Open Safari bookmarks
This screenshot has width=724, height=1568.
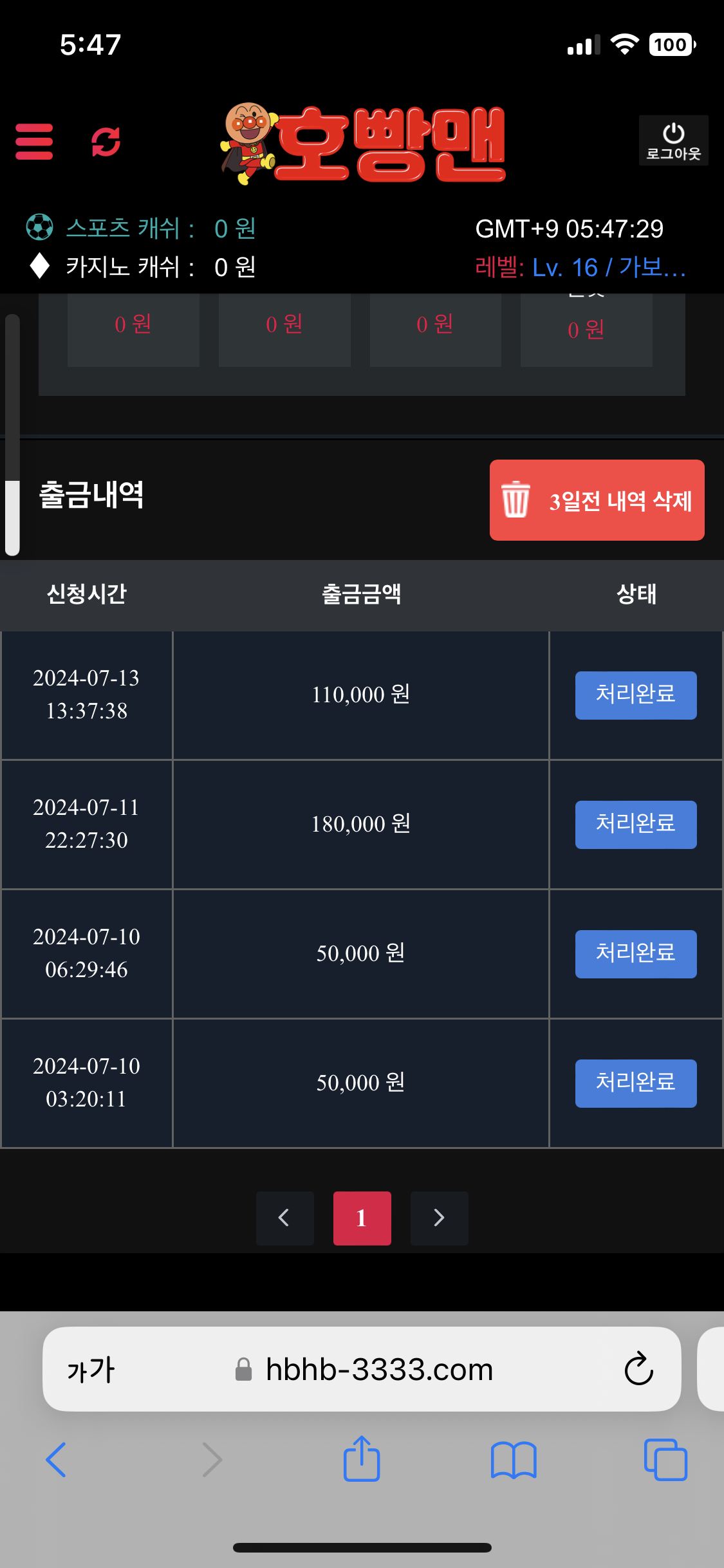click(513, 1459)
